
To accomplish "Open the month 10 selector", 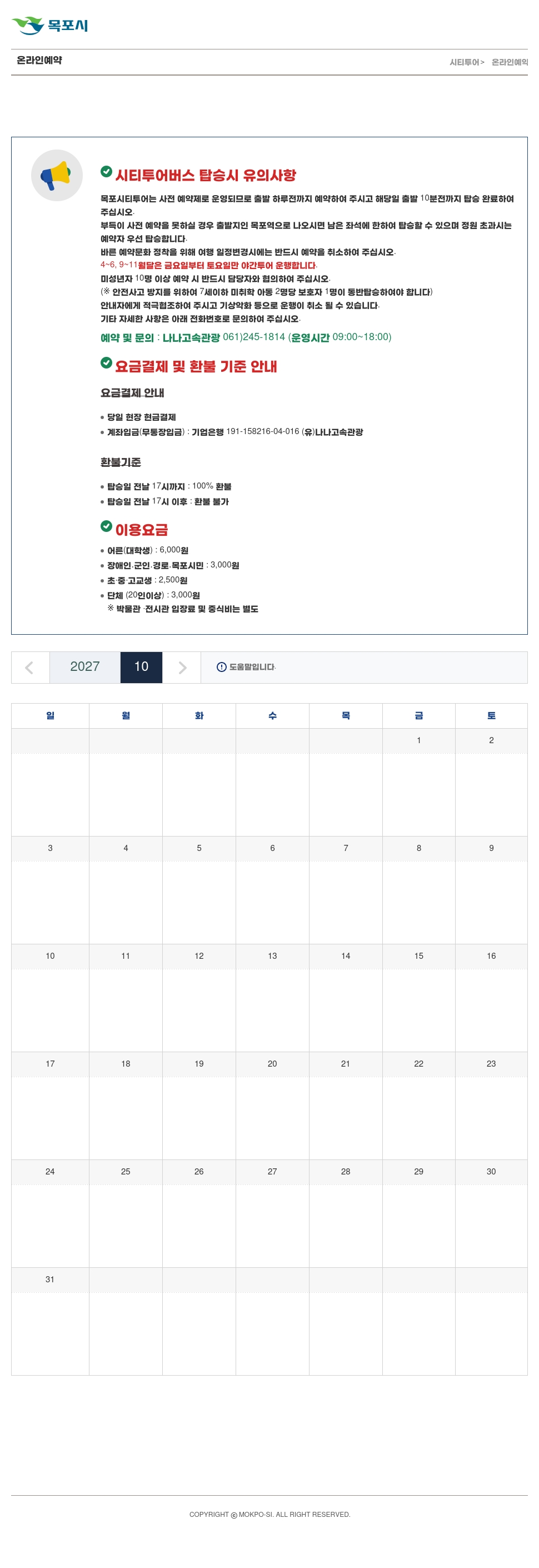I will (141, 667).
